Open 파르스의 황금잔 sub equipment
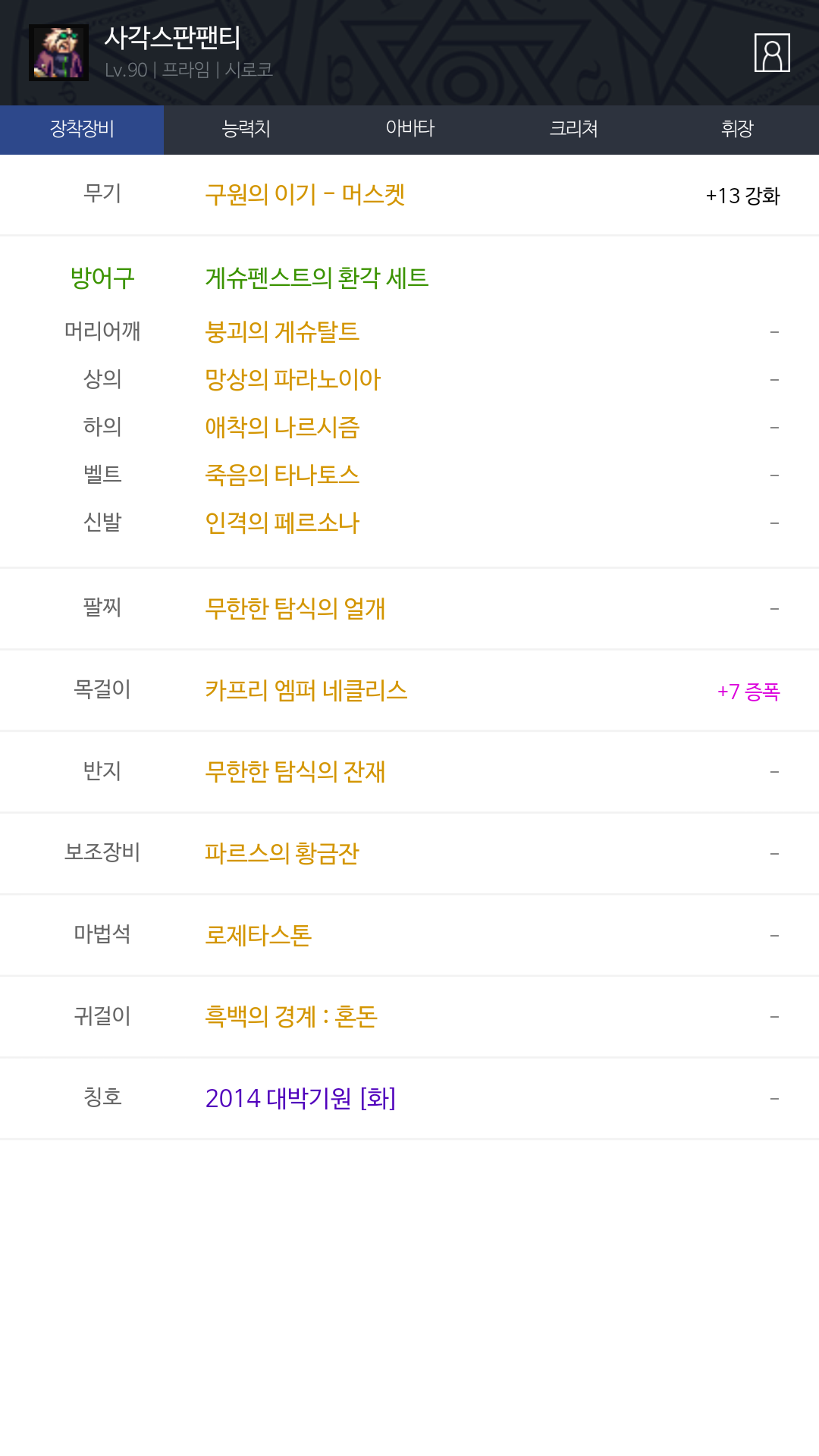Image resolution: width=819 pixels, height=1456 pixels. point(282,853)
